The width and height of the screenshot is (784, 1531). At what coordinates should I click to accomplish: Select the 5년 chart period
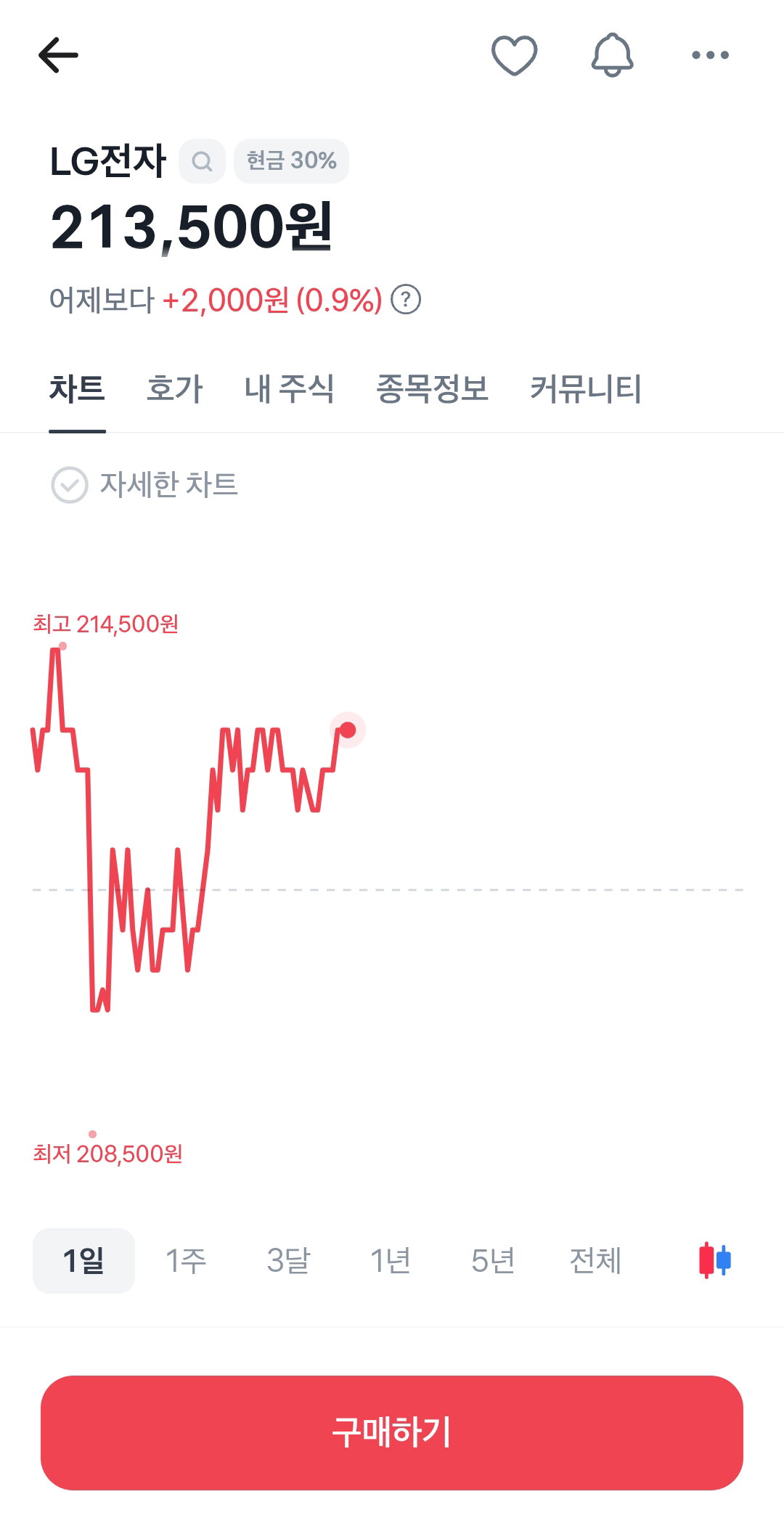coord(493,1261)
